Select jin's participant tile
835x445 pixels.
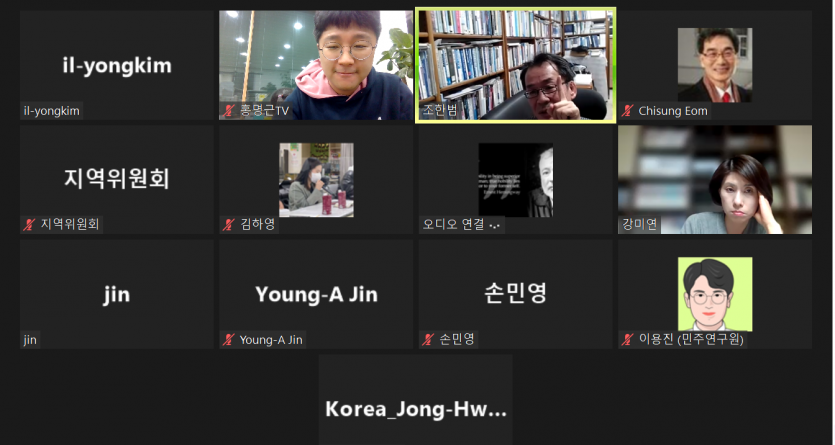click(116, 294)
